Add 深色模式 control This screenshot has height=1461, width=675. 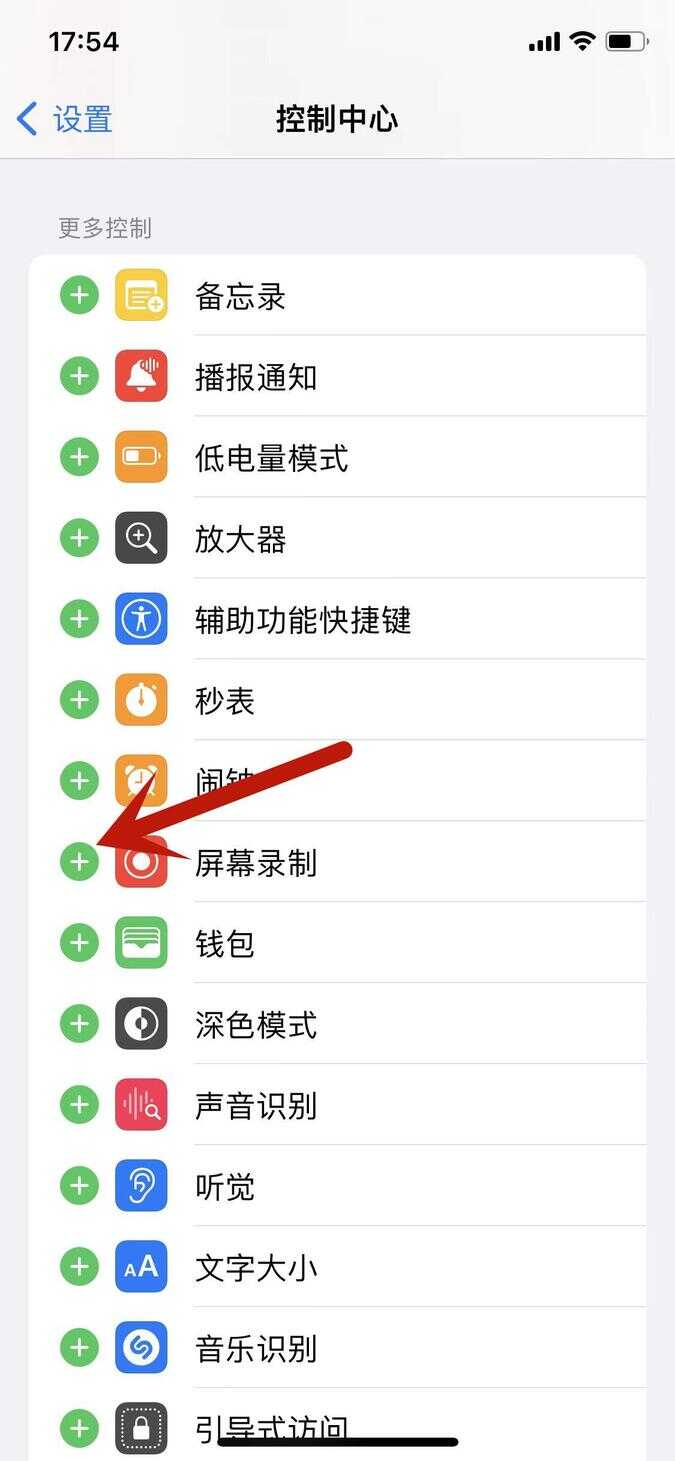[80, 1024]
